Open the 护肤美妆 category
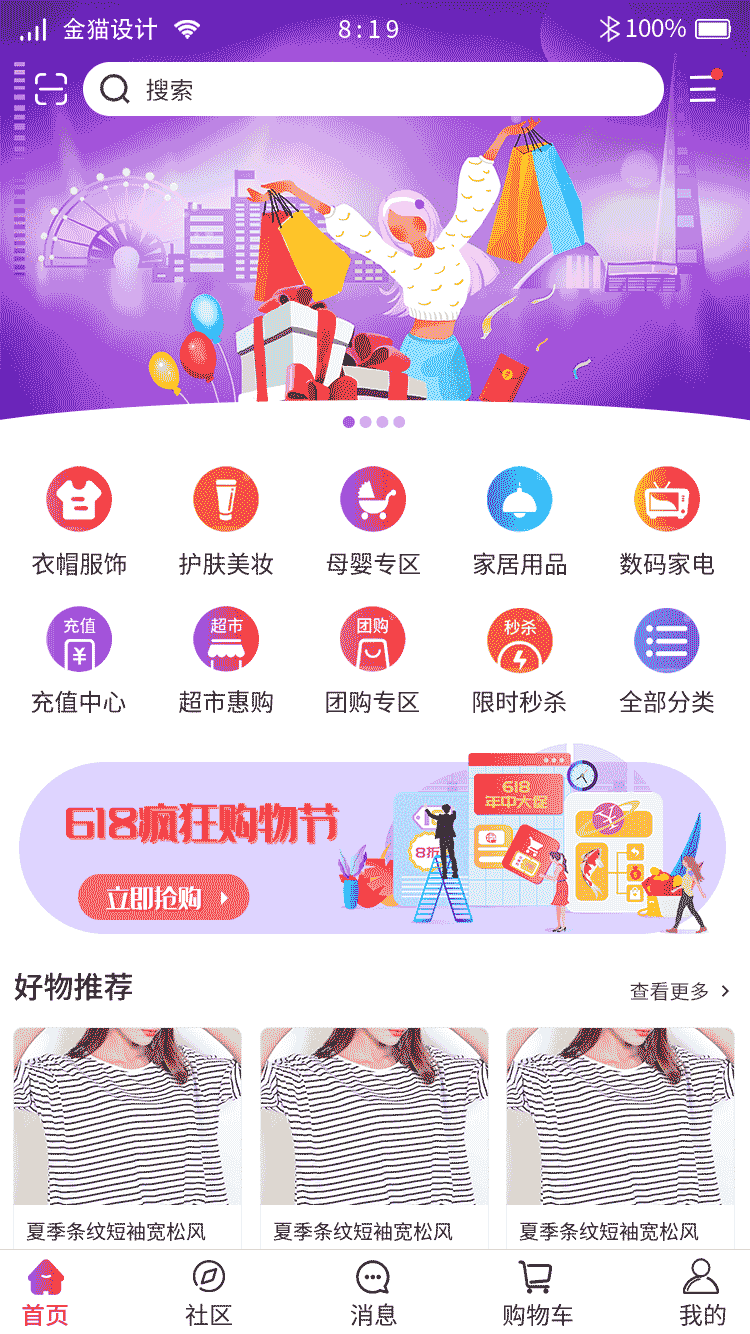Screen dimensions: 750x1334 226,520
